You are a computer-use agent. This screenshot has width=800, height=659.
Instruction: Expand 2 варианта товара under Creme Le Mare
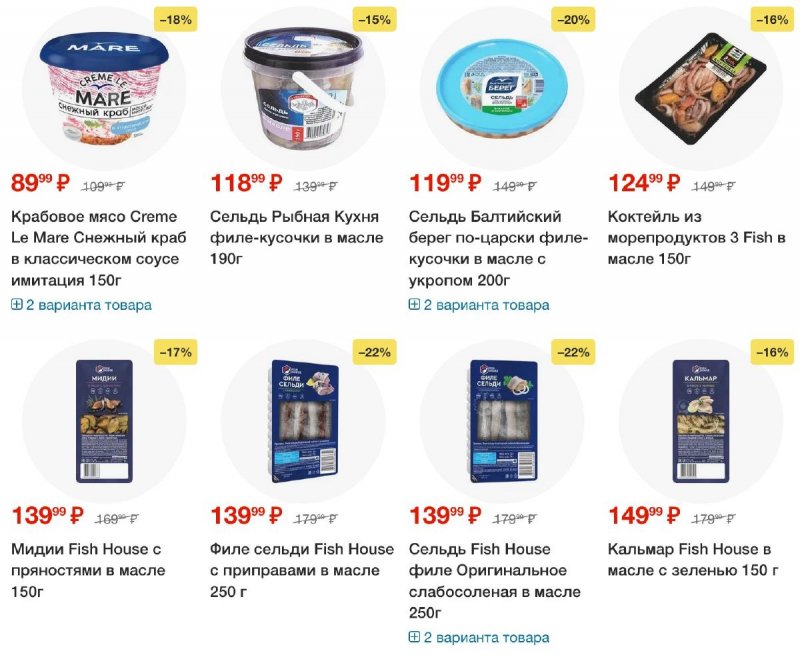point(82,305)
